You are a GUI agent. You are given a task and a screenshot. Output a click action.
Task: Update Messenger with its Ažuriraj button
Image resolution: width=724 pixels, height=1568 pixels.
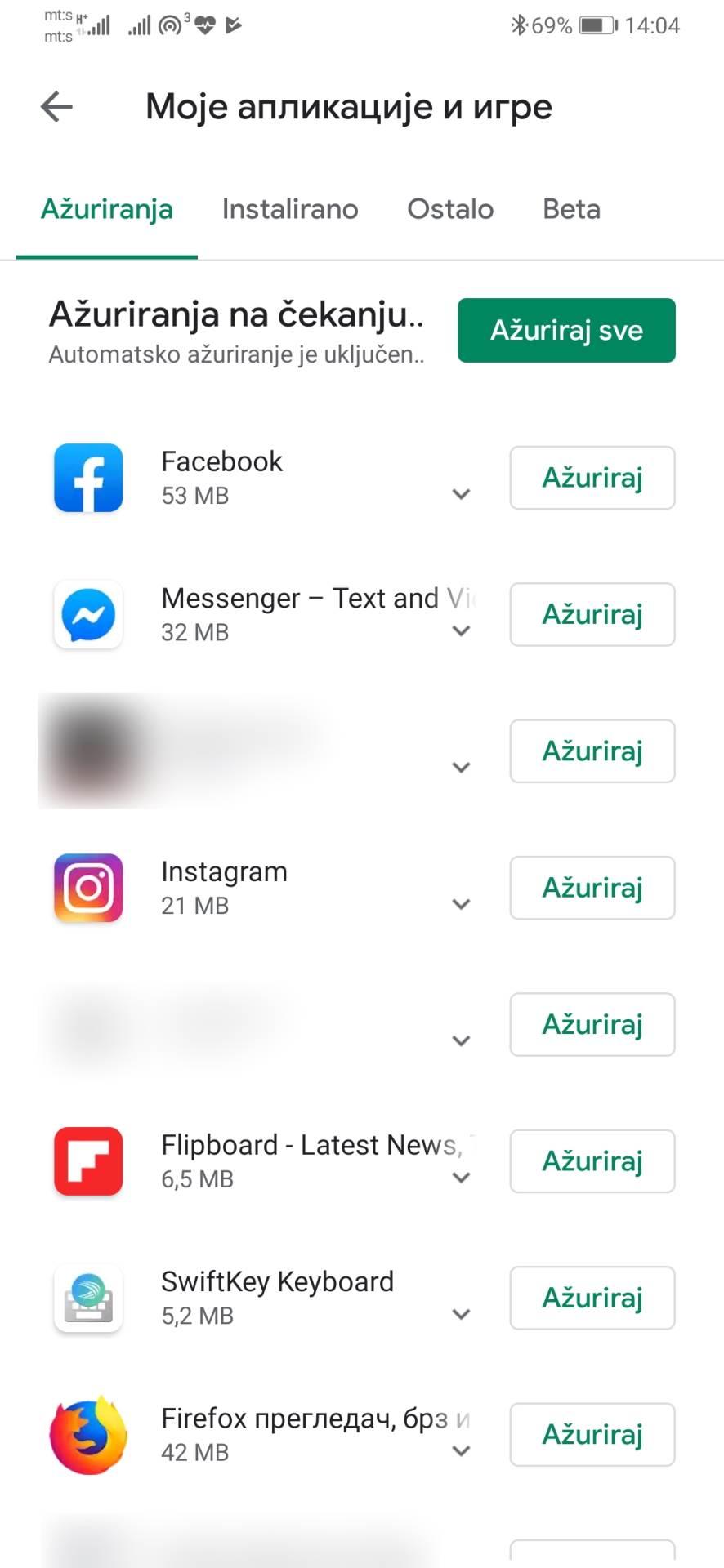(x=592, y=614)
